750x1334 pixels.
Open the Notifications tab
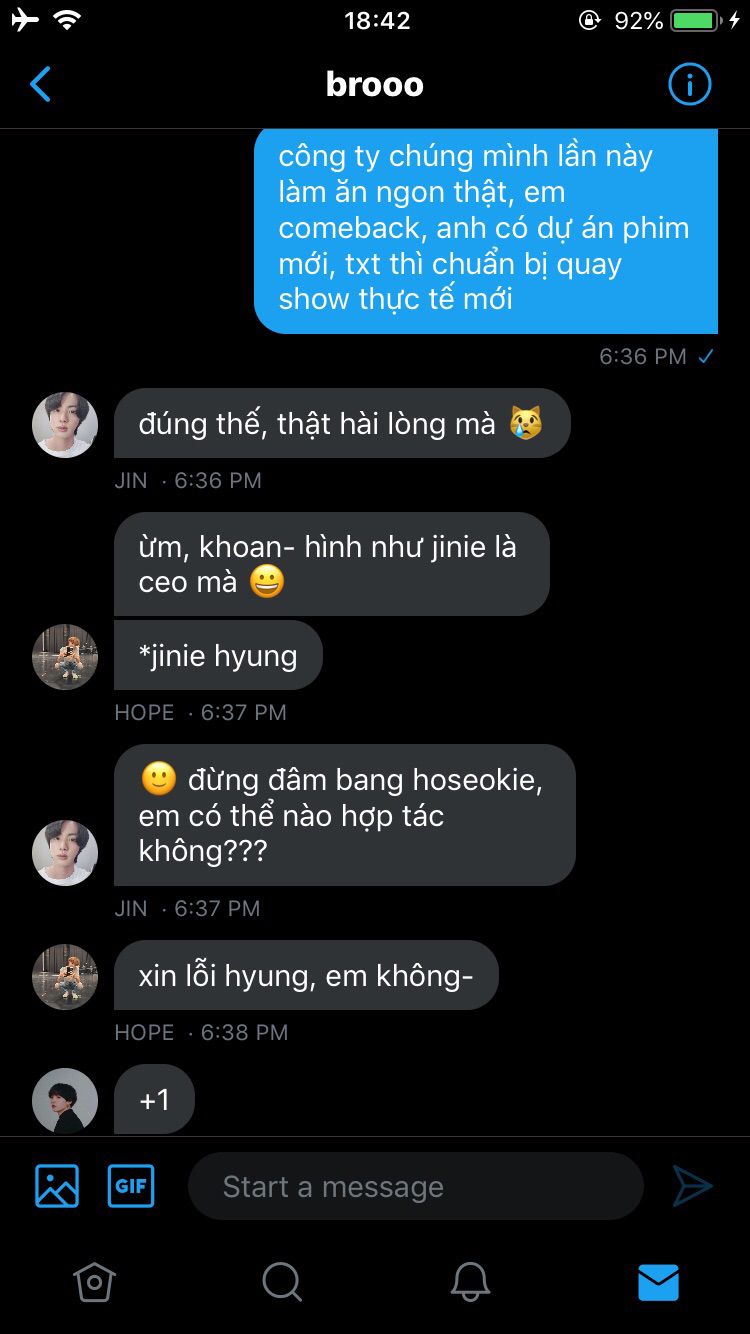click(470, 1281)
